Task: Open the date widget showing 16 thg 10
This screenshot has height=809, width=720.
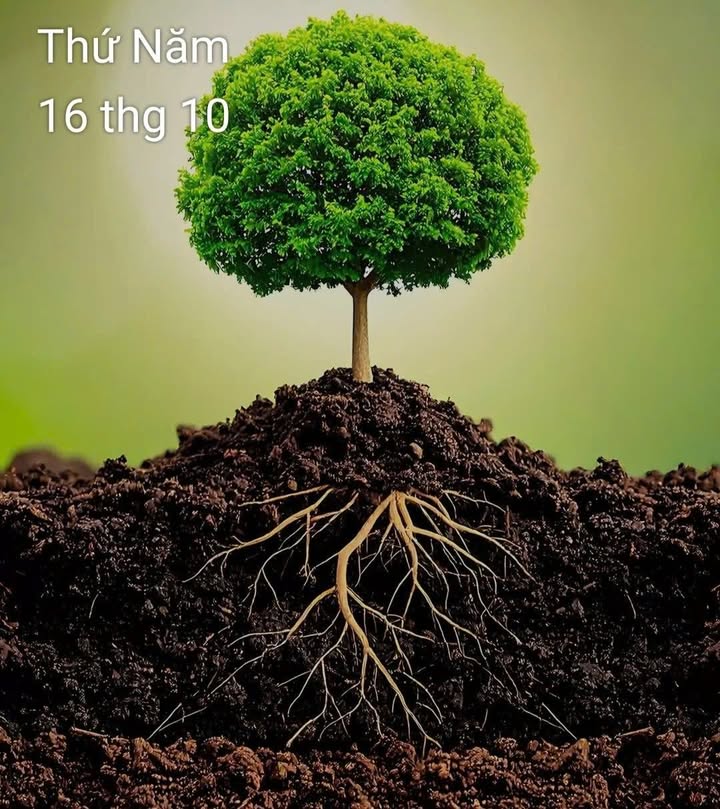Action: coord(133,116)
